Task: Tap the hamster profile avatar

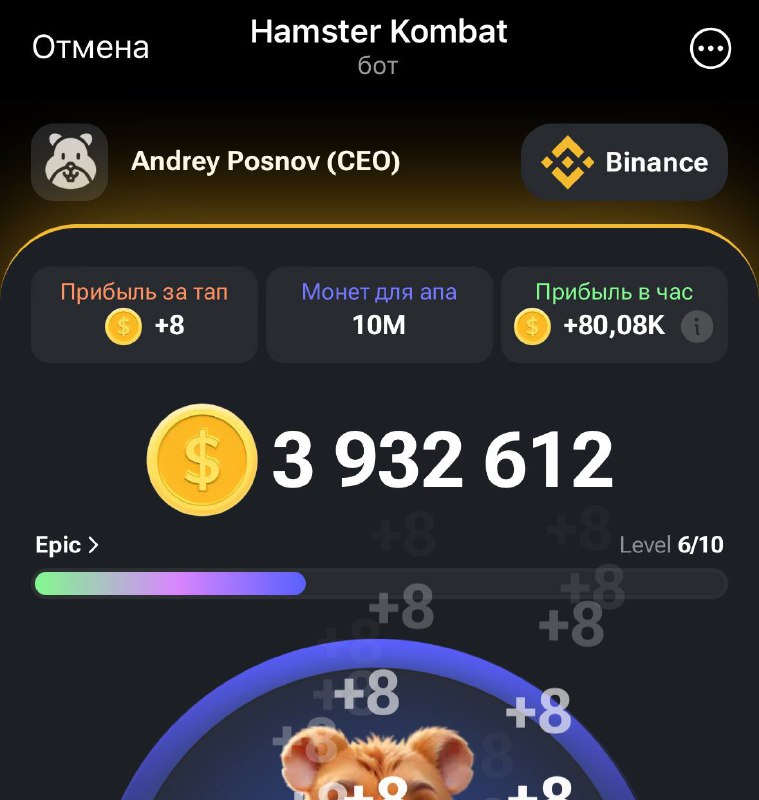Action: coord(69,162)
